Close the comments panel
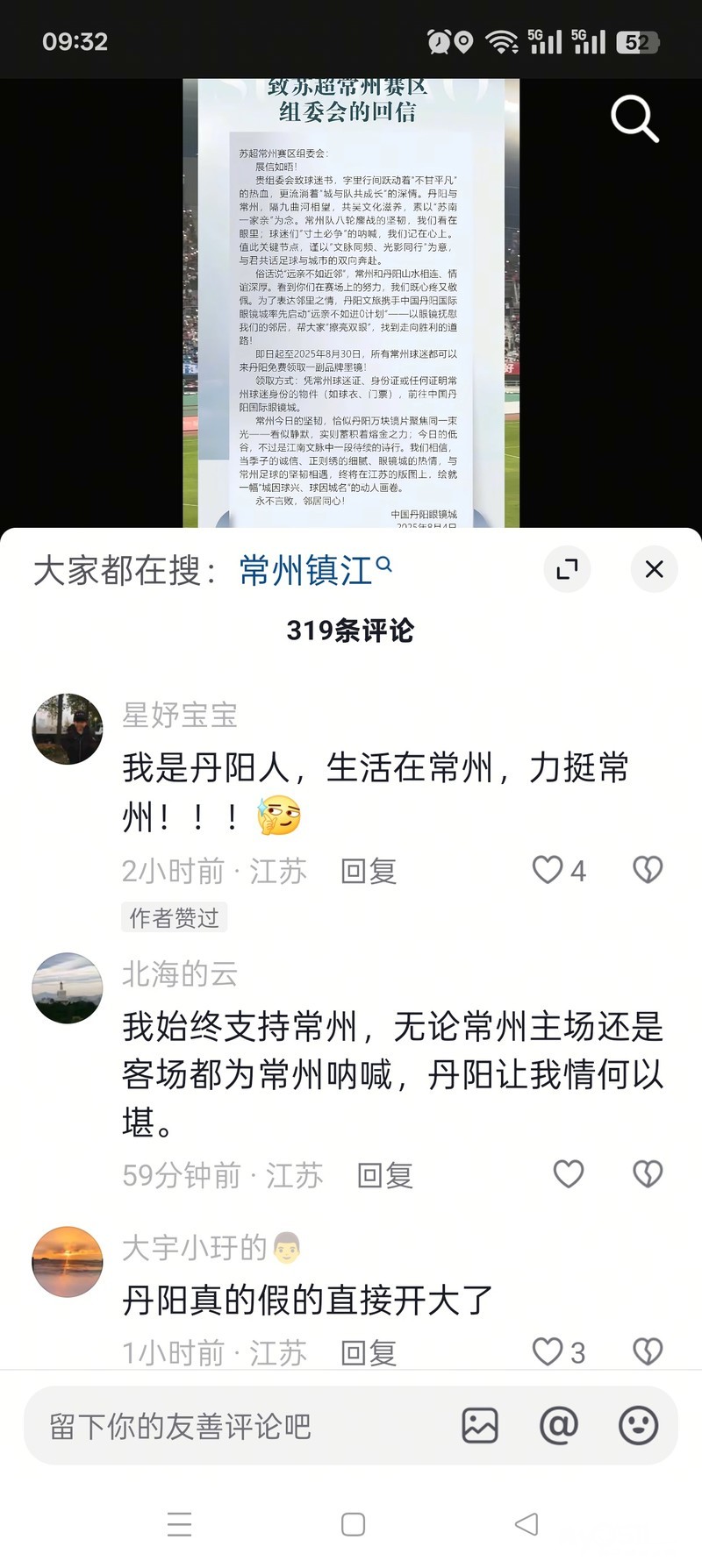 [x=654, y=569]
